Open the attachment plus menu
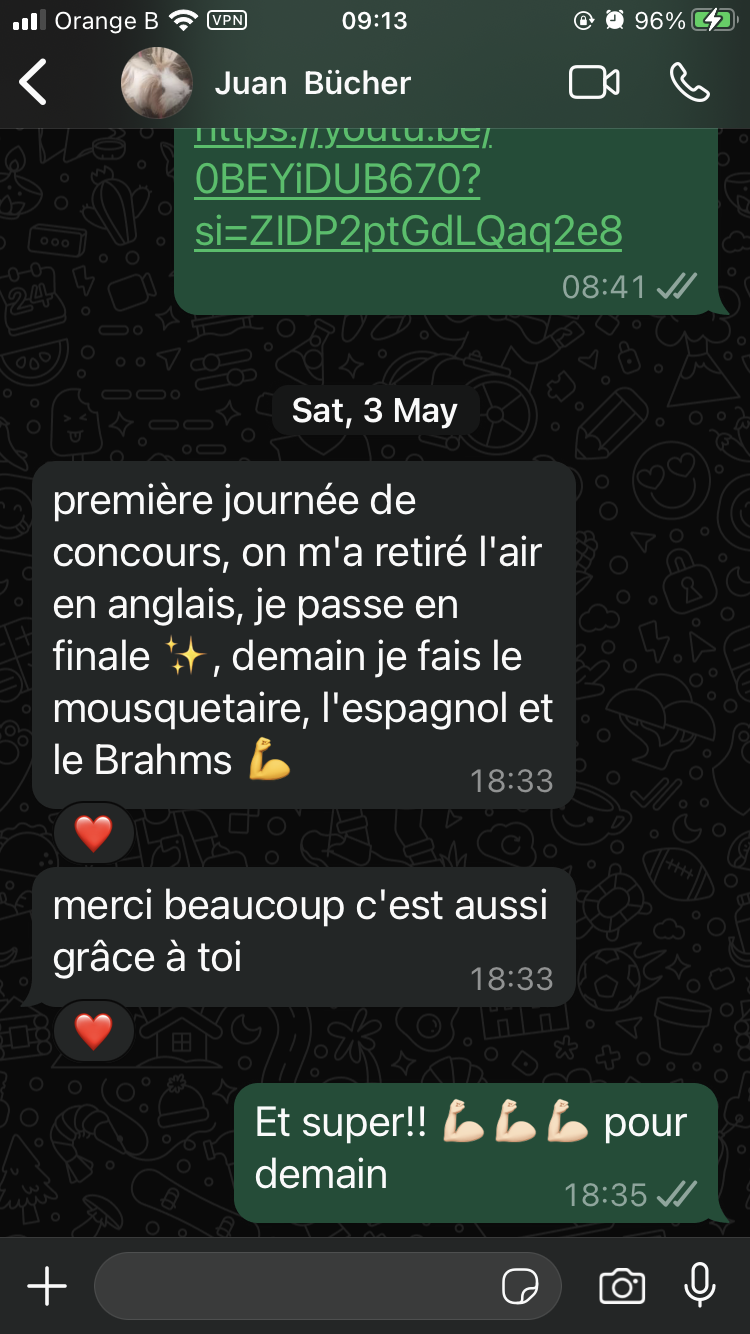Viewport: 750px width, 1334px height. pyautogui.click(x=47, y=1286)
